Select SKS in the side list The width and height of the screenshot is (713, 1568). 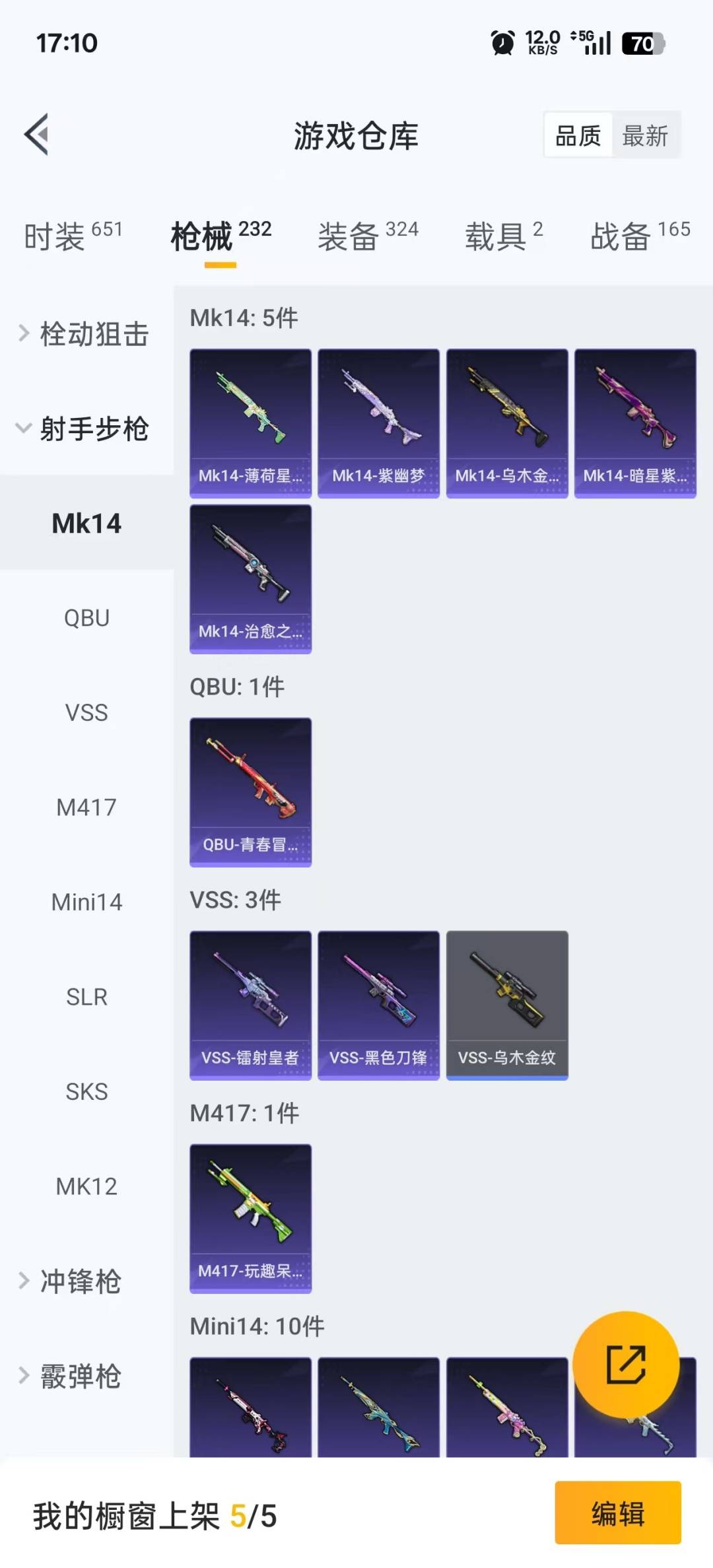pyautogui.click(x=86, y=1091)
